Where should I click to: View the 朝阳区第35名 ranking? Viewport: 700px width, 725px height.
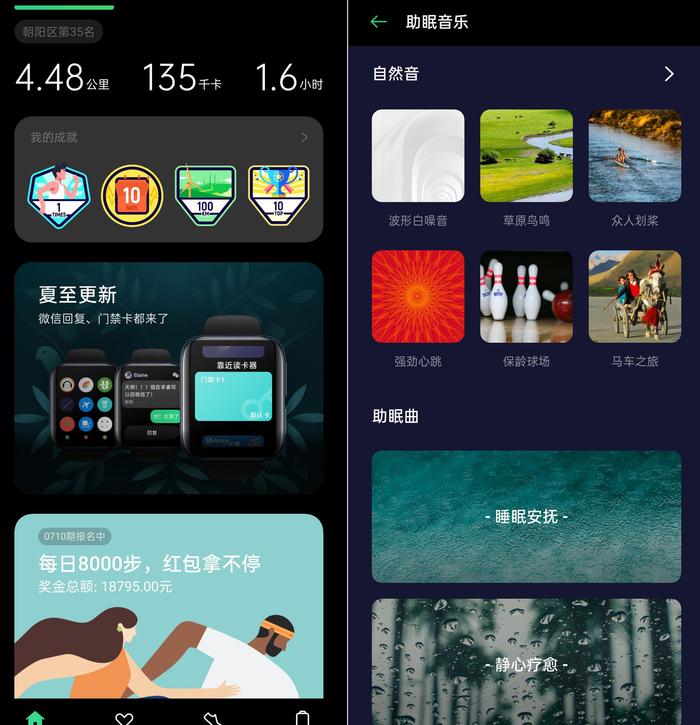(x=59, y=32)
